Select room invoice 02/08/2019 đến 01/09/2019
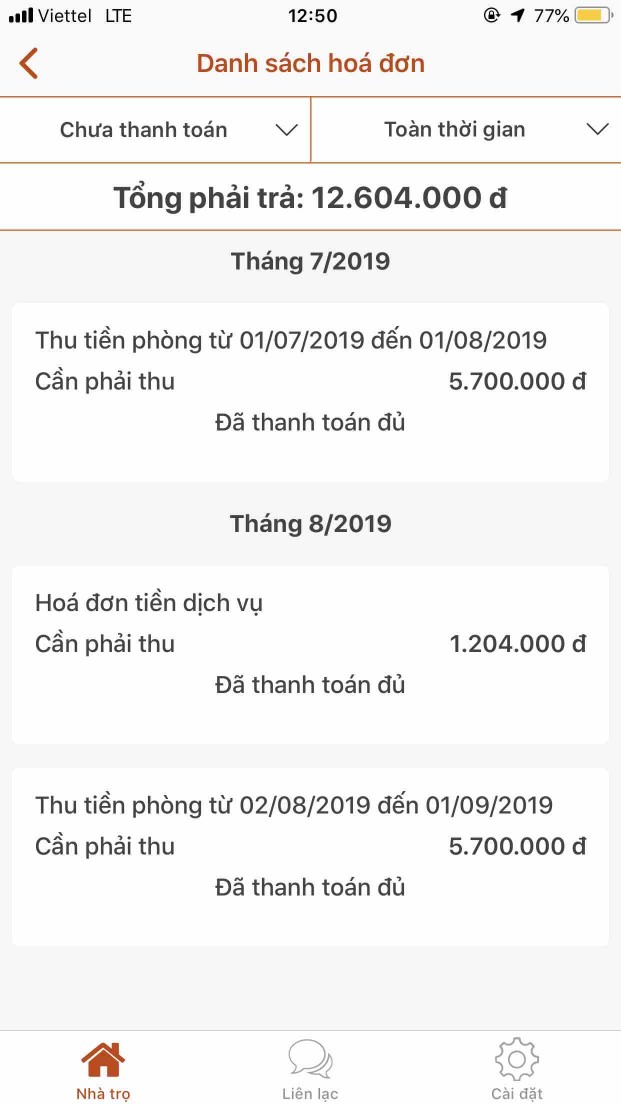 coord(310,856)
